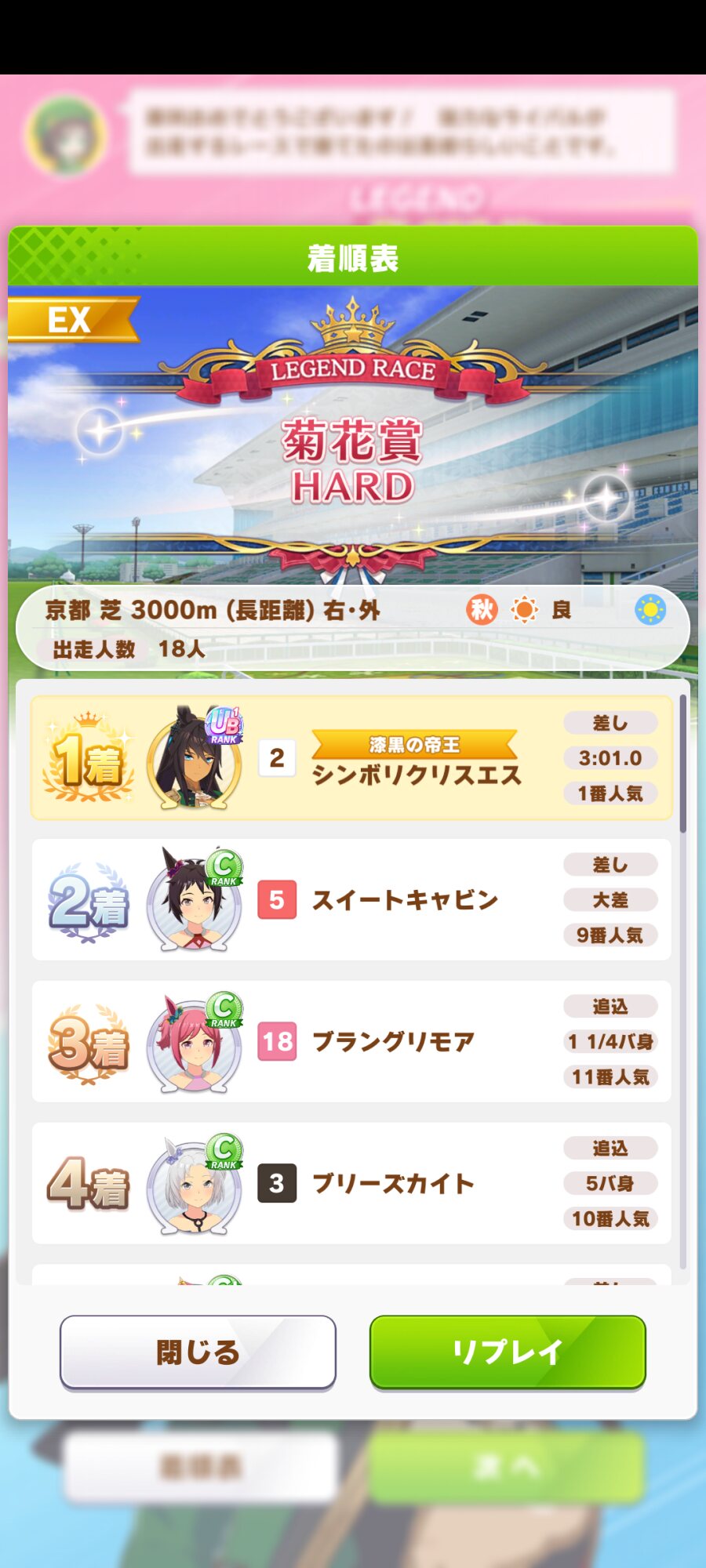Screen dimensions: 706x1568
Task: Open 4th place ブリーズカイト entry
Action: (351, 1183)
